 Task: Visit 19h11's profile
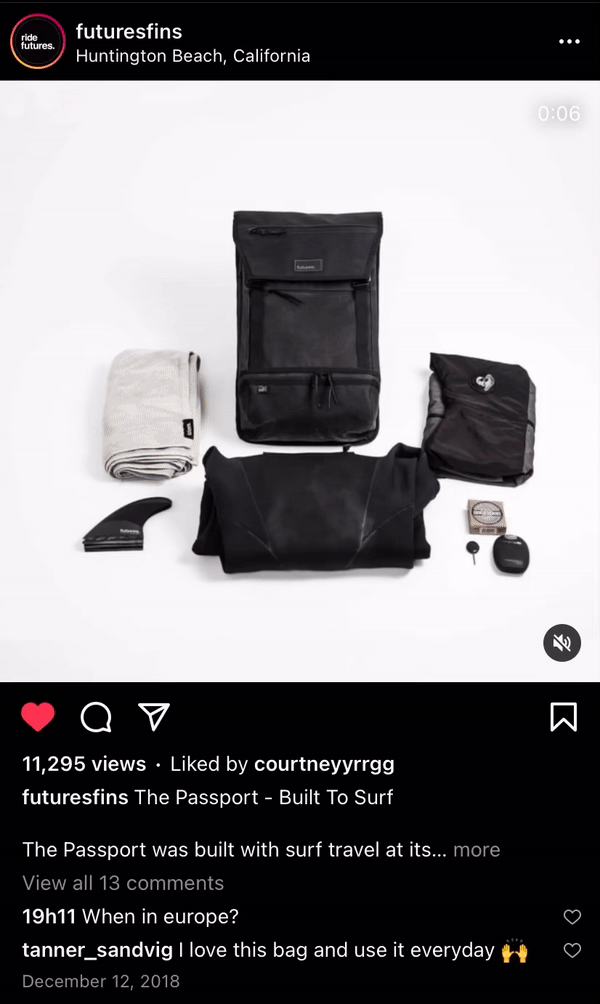[x=49, y=916]
